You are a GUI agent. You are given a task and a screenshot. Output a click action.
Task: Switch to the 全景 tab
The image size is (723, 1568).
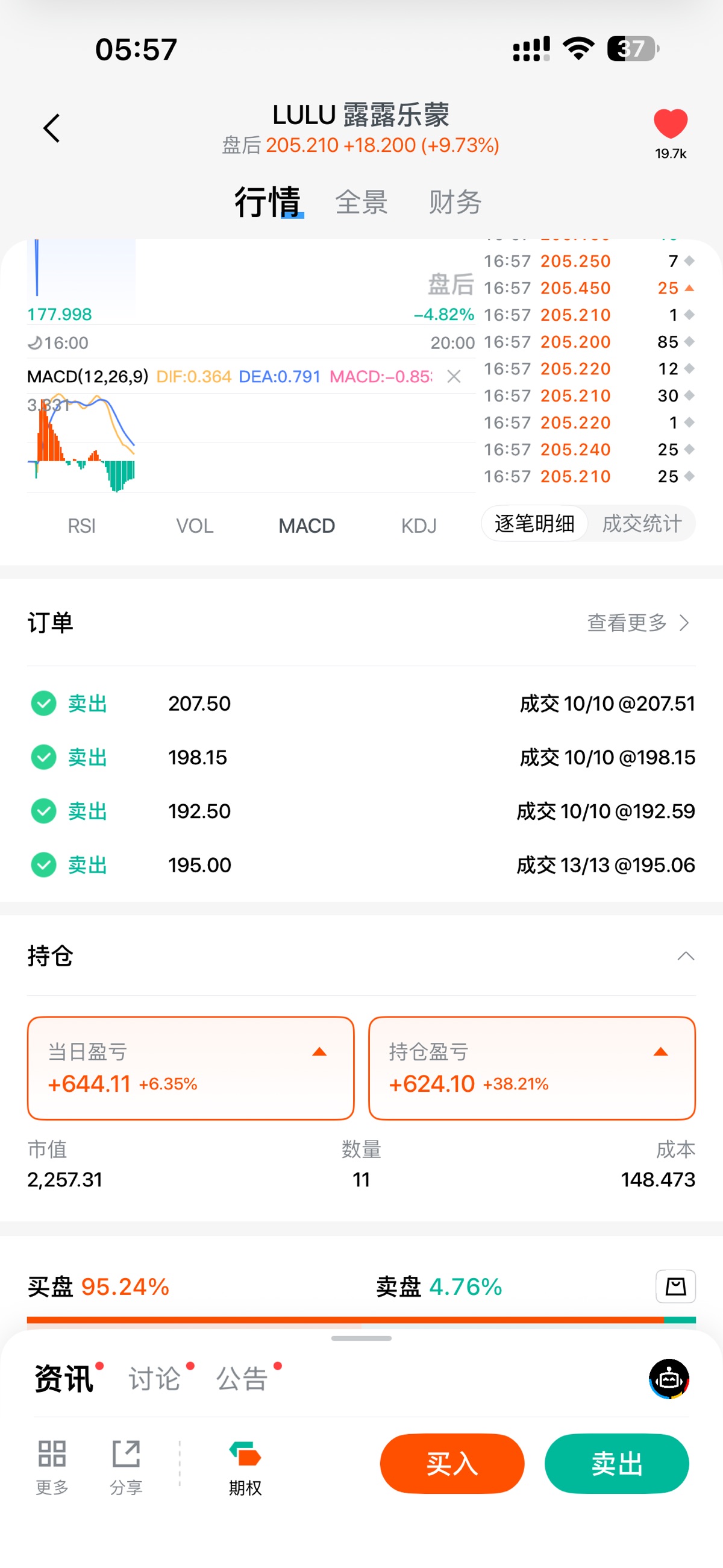361,202
